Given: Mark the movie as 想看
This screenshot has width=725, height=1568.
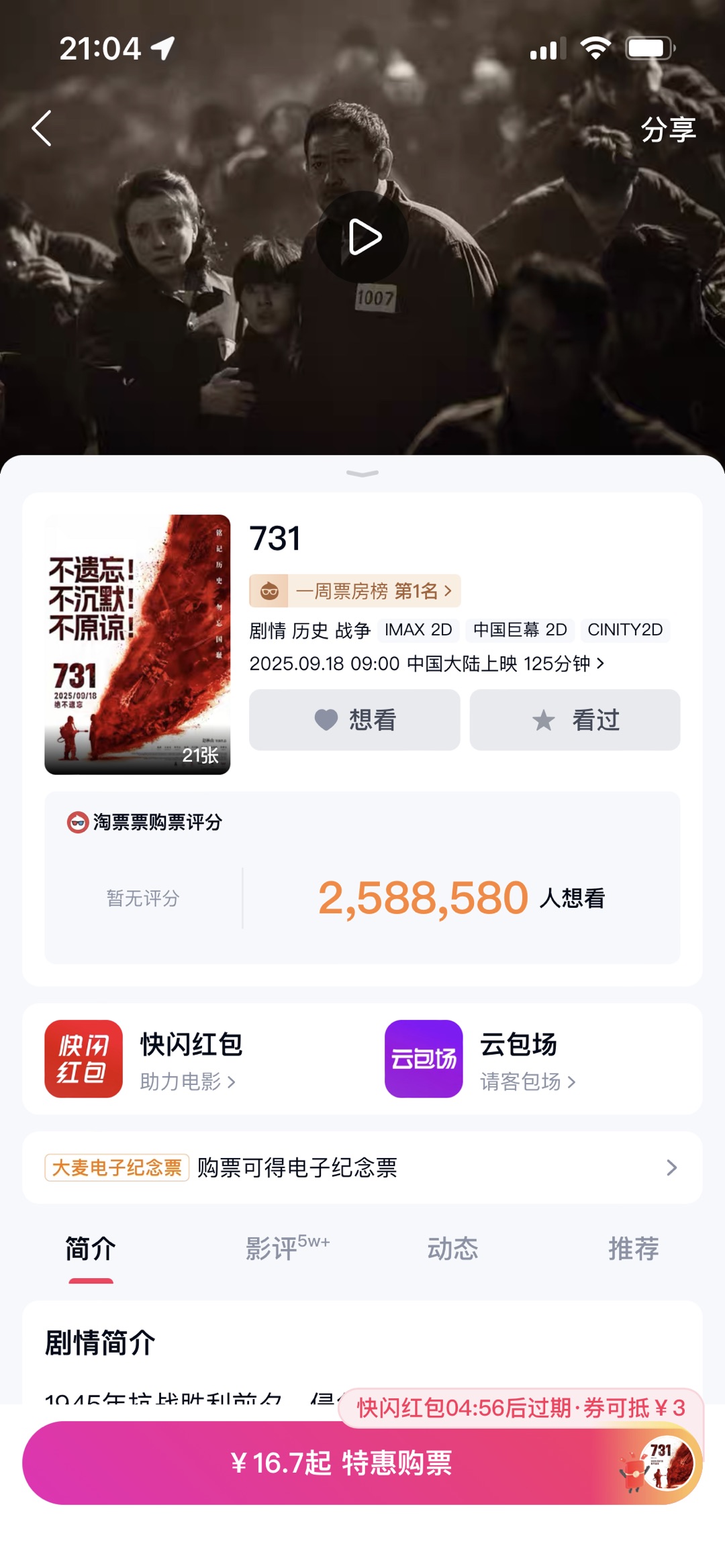Looking at the screenshot, I should point(354,720).
